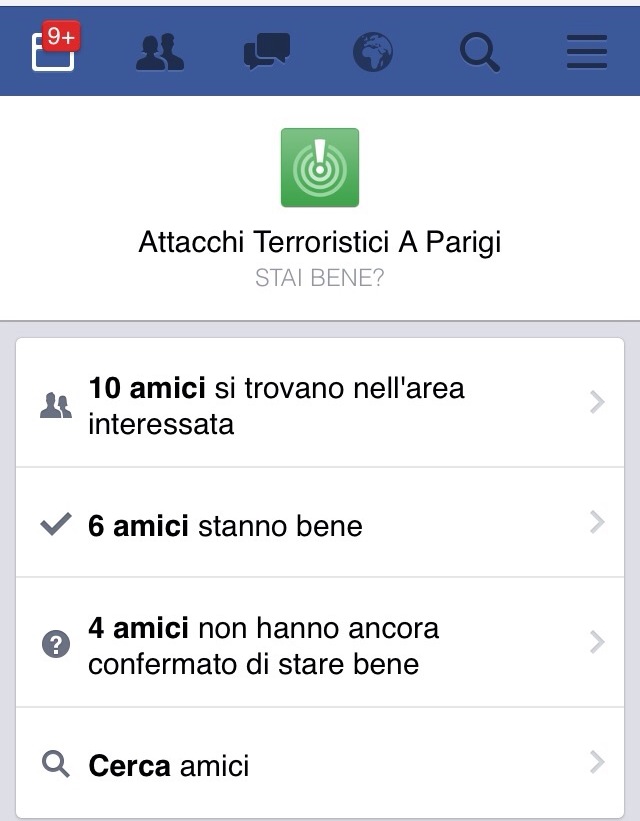Open friend requests icon

point(160,51)
